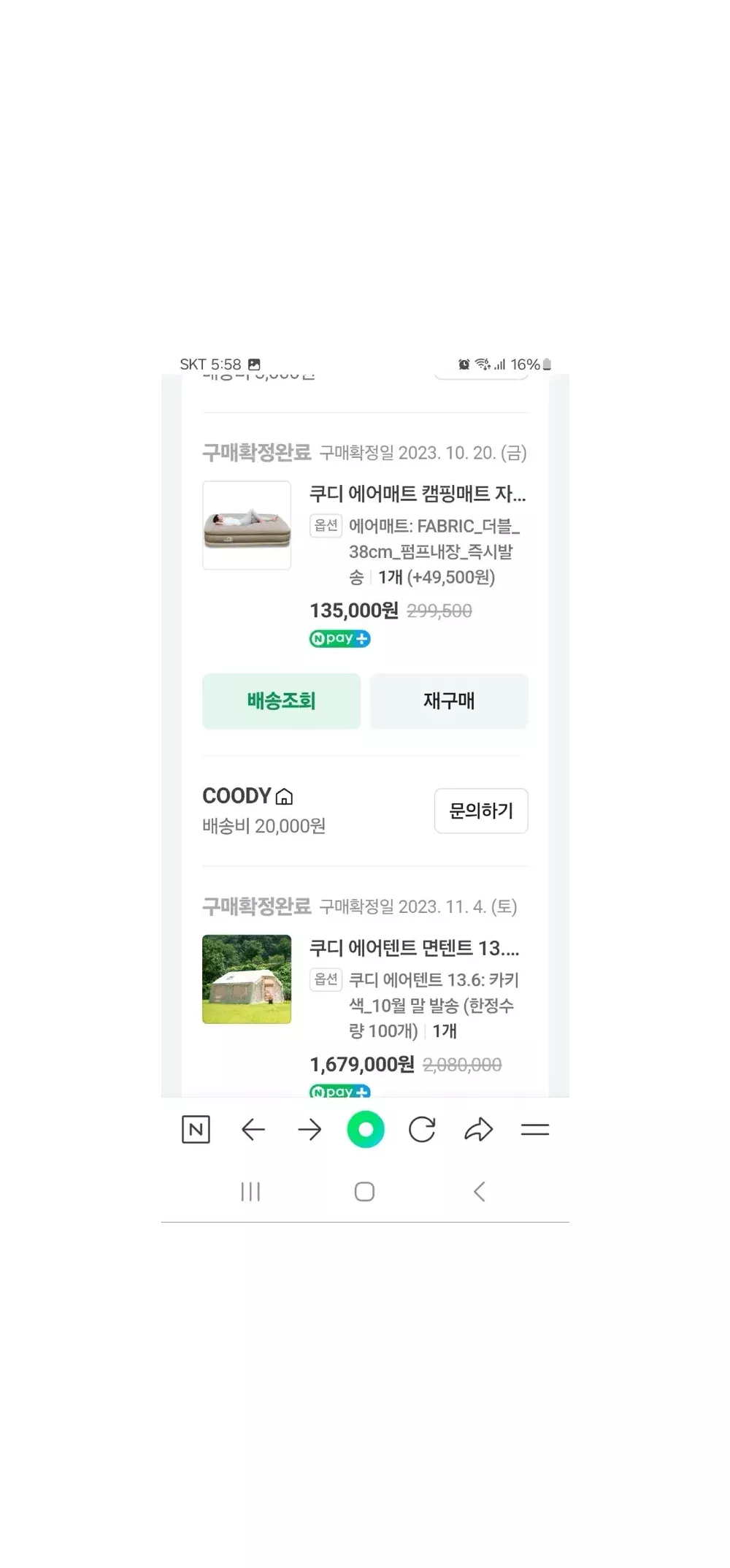This screenshot has width=730, height=1568.
Task: Open the browser hamburger menu
Action: point(535,1130)
